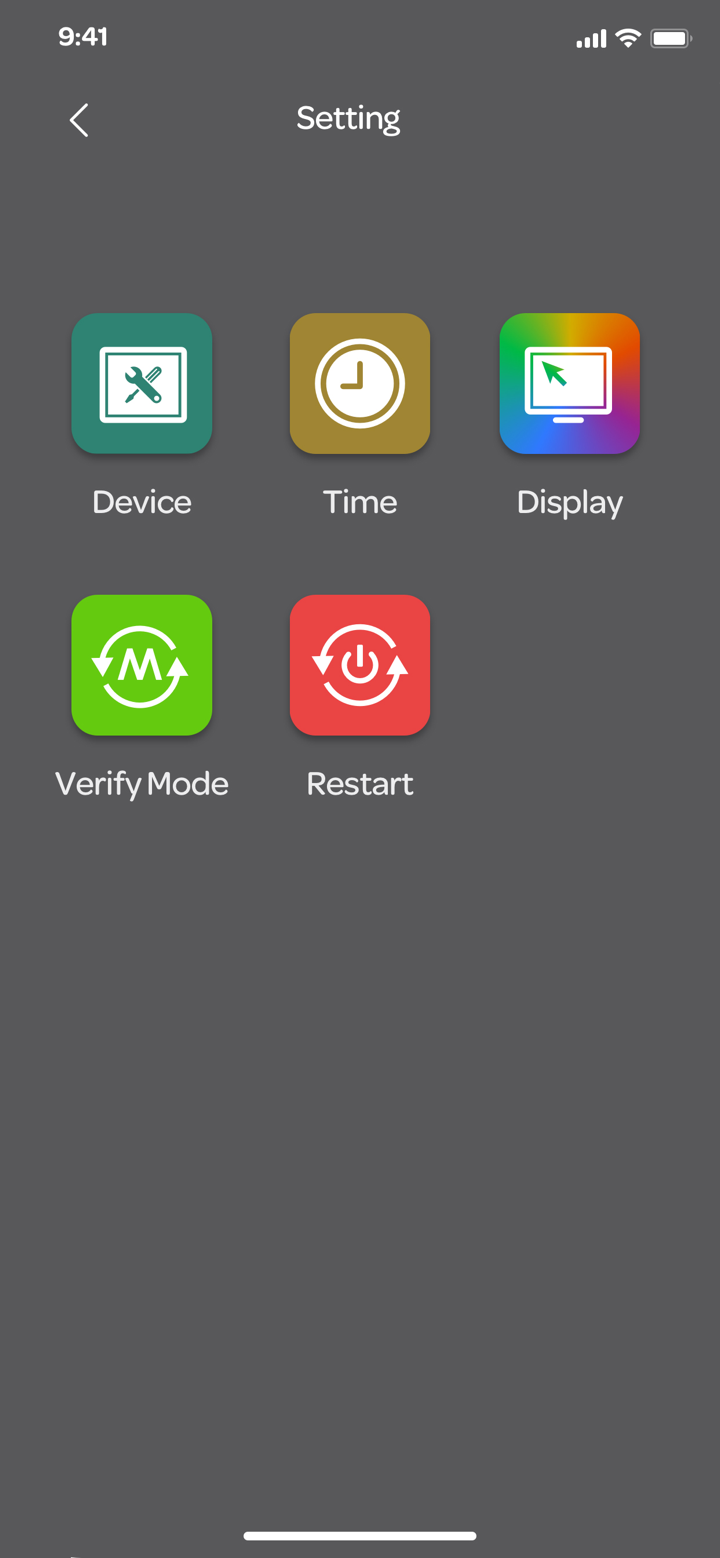Tap the Time label text

coord(359,502)
